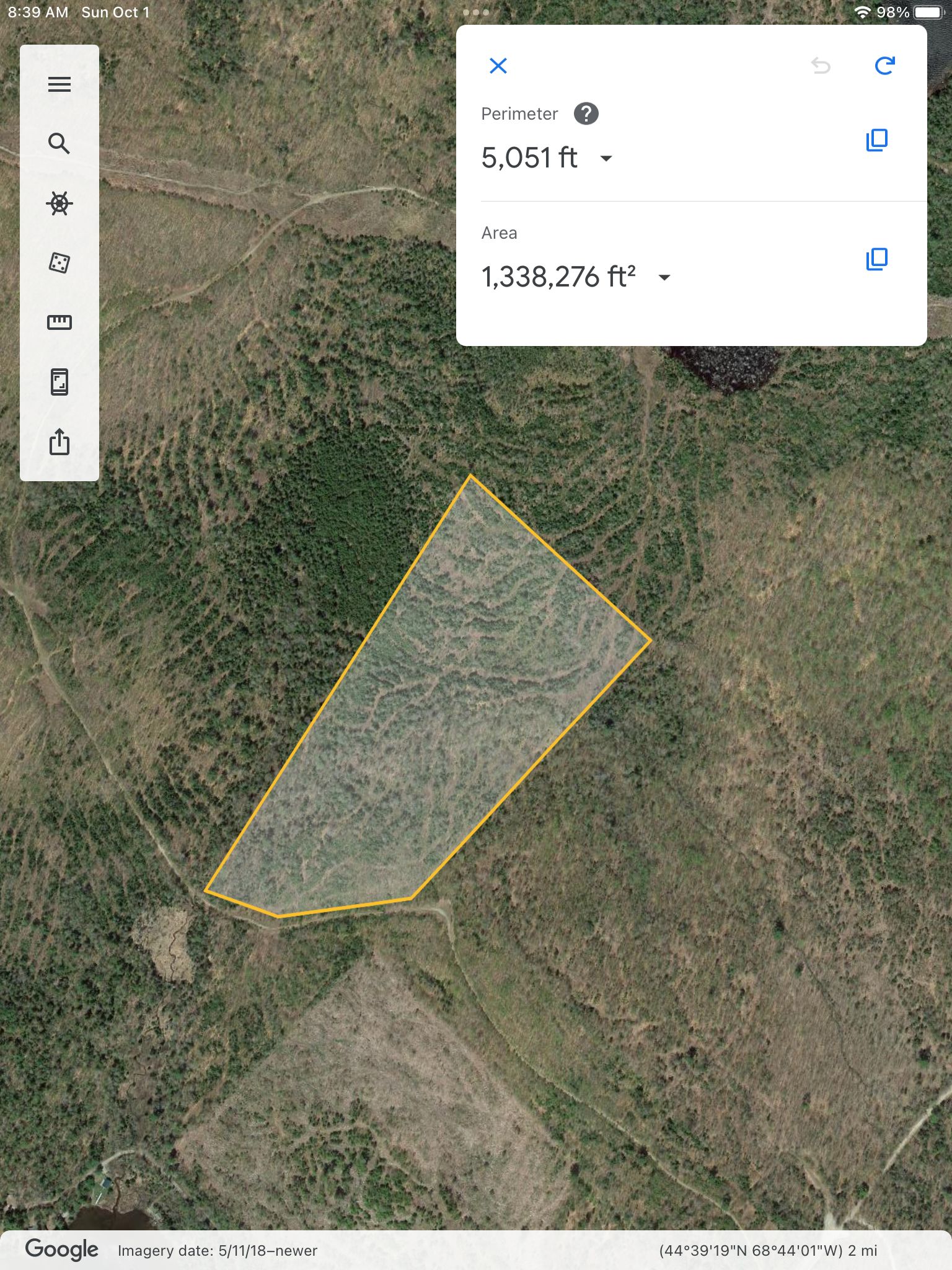Launch Voyager from the sidebar
The image size is (952, 1270).
(59, 203)
